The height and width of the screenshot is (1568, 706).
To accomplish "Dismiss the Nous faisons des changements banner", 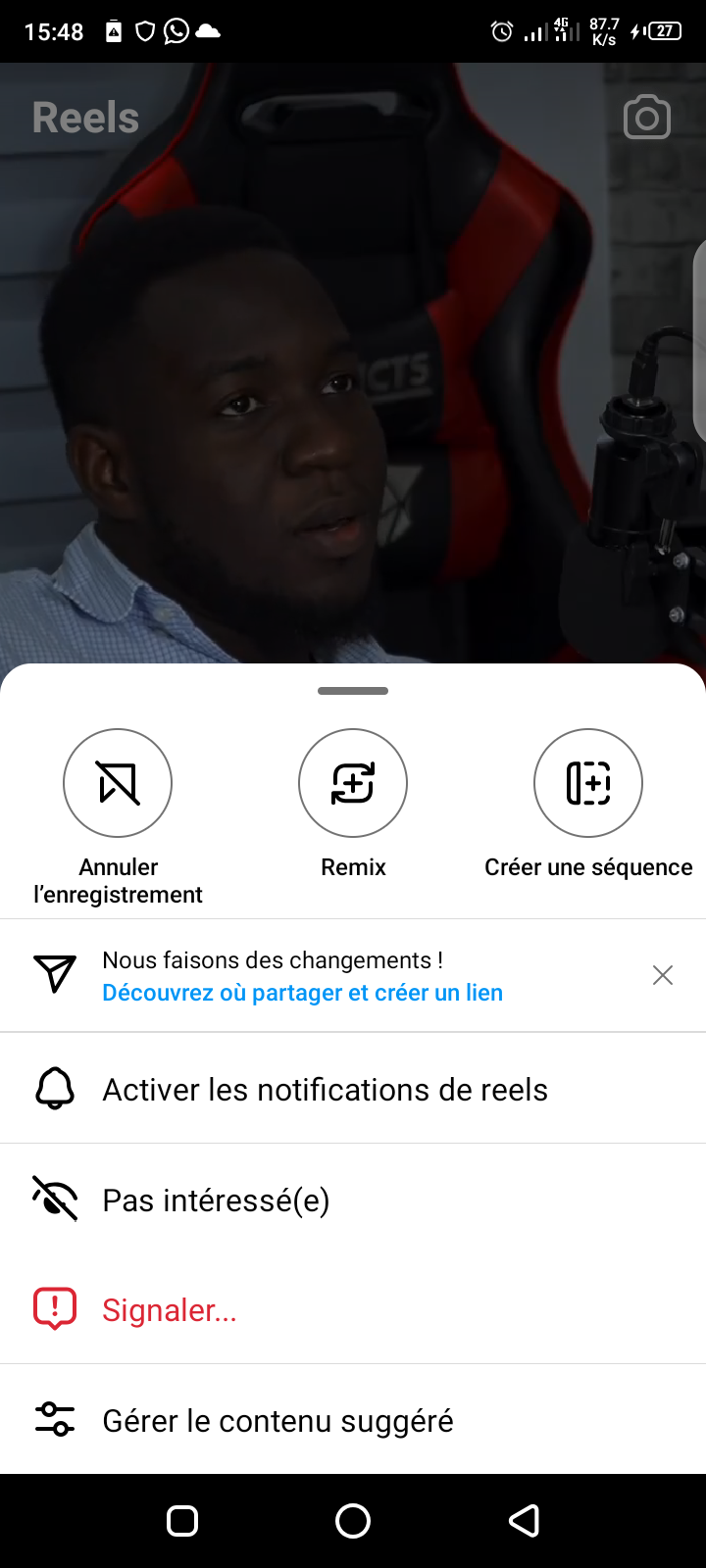I will tap(663, 975).
